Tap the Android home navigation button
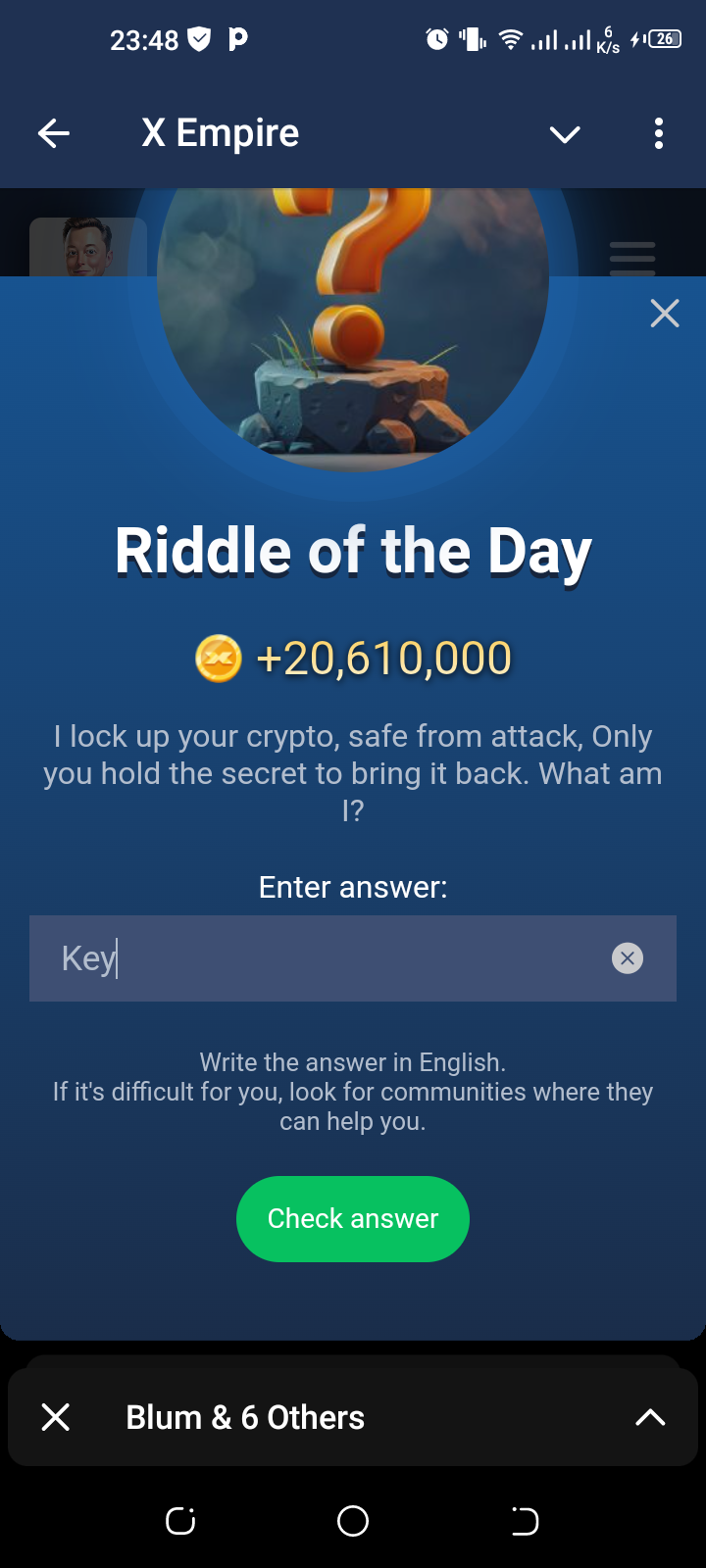This screenshot has width=706, height=1568. [352, 1521]
